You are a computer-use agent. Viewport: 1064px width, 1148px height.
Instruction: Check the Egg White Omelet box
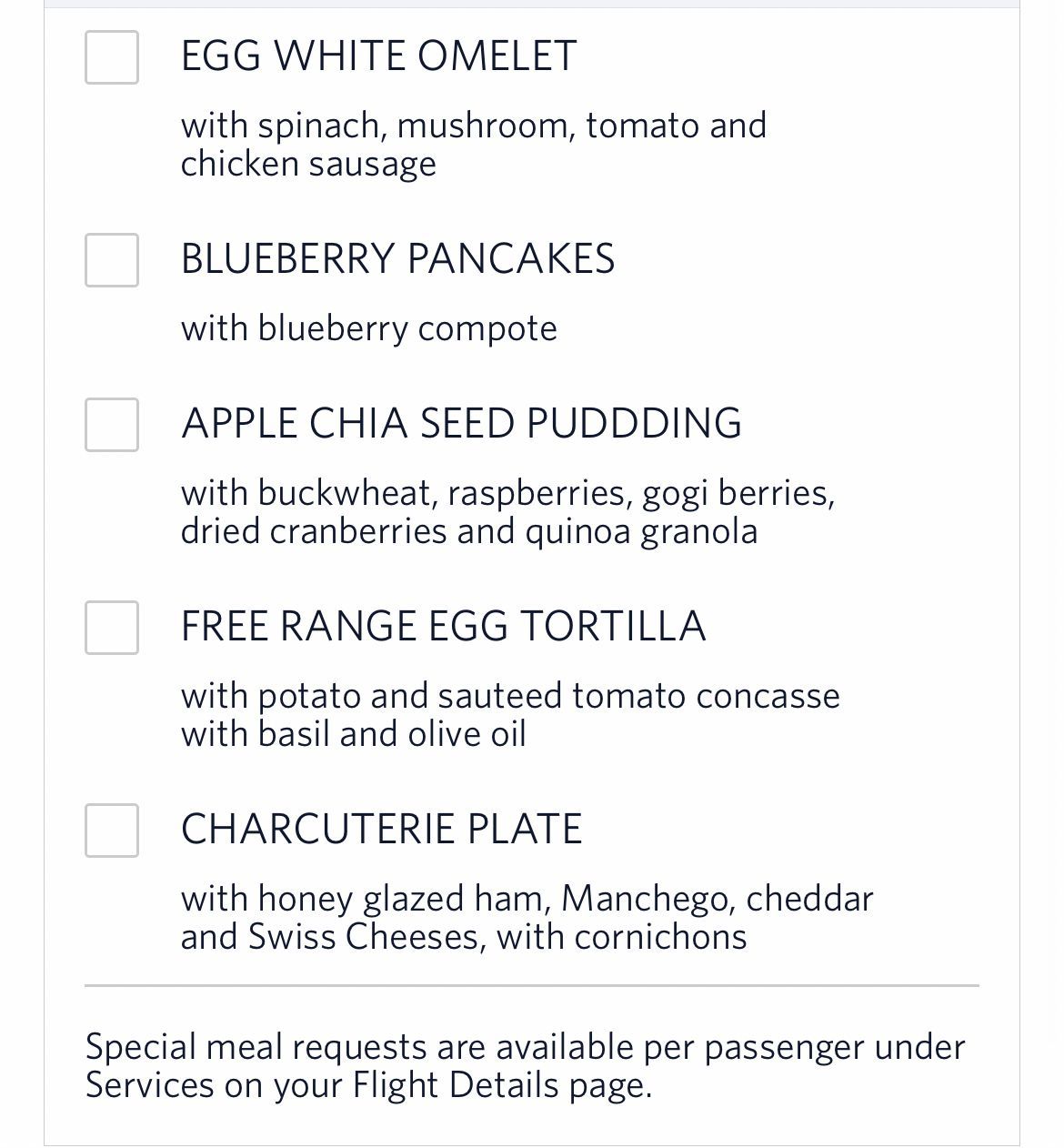click(x=112, y=57)
